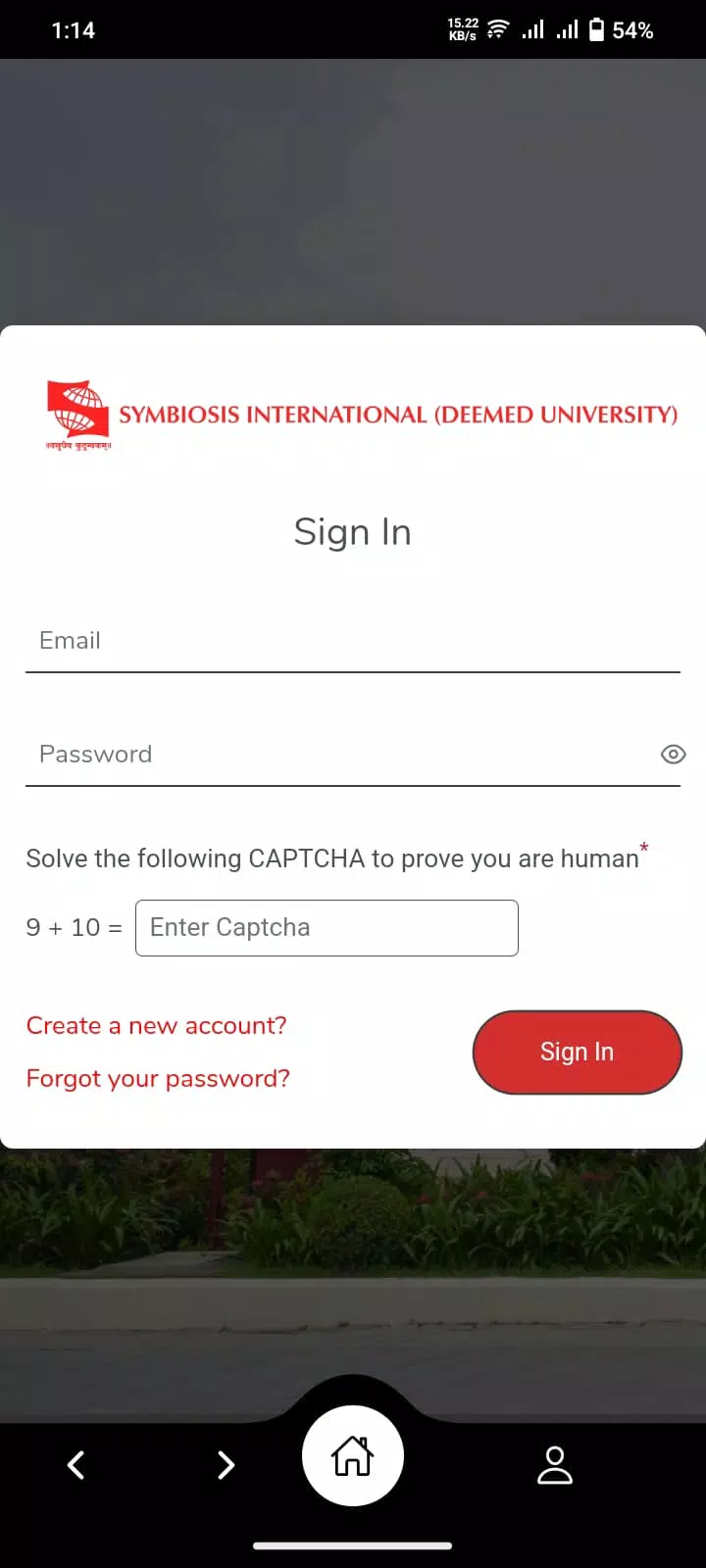
Task: Open the home button in bottom bar
Action: click(x=353, y=1456)
